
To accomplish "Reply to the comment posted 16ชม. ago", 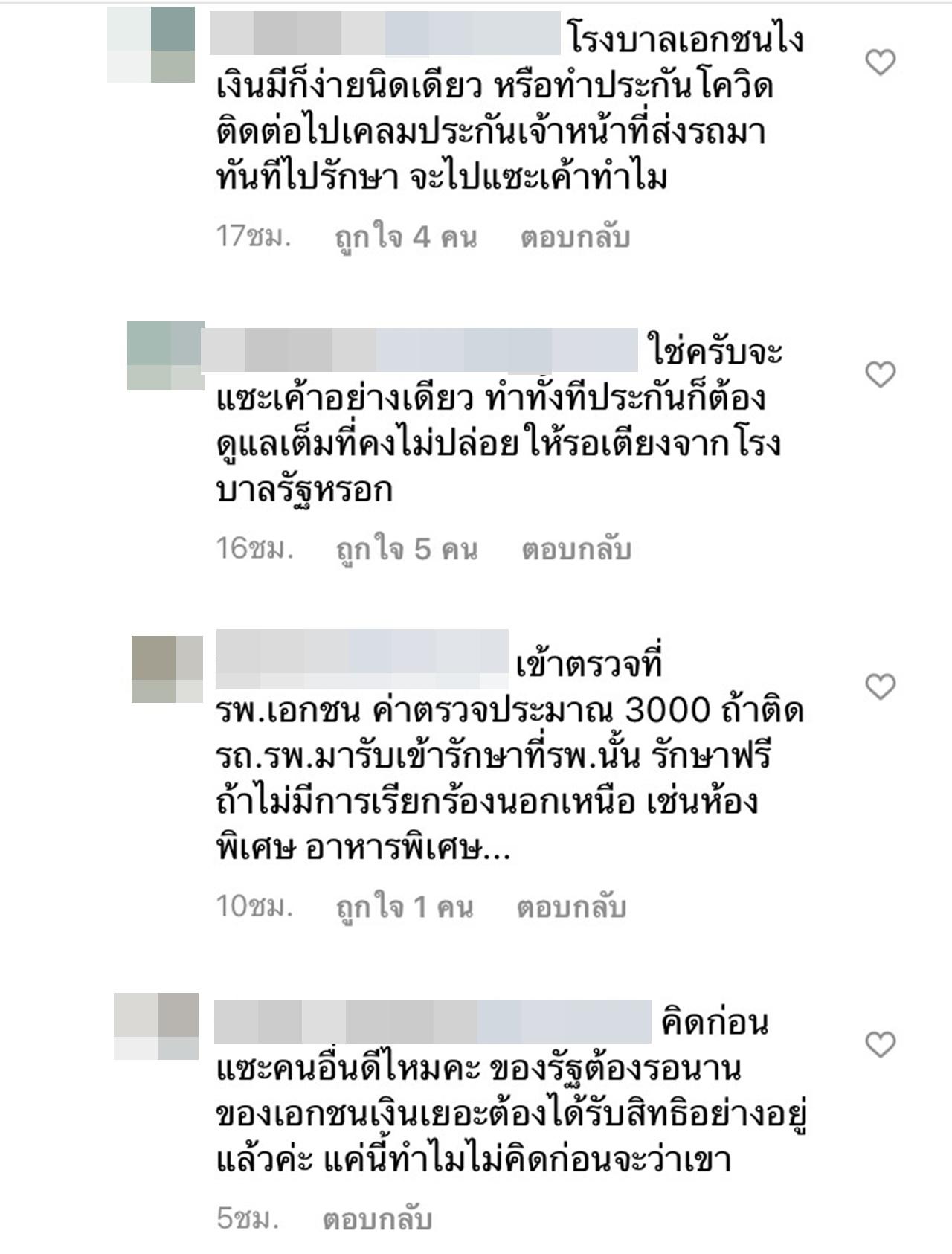I will pyautogui.click(x=576, y=550).
